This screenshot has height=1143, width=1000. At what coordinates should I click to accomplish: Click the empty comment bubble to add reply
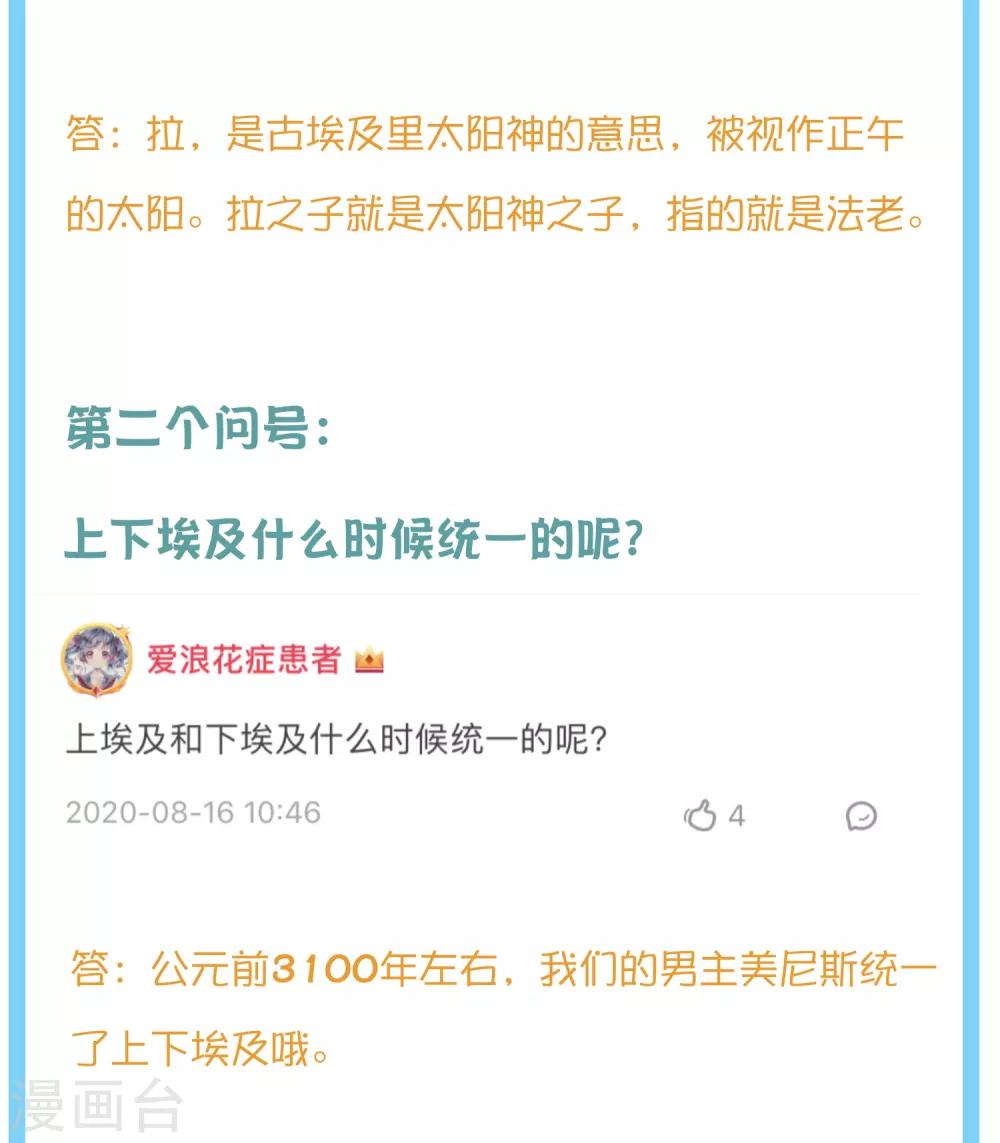pyautogui.click(x=862, y=816)
